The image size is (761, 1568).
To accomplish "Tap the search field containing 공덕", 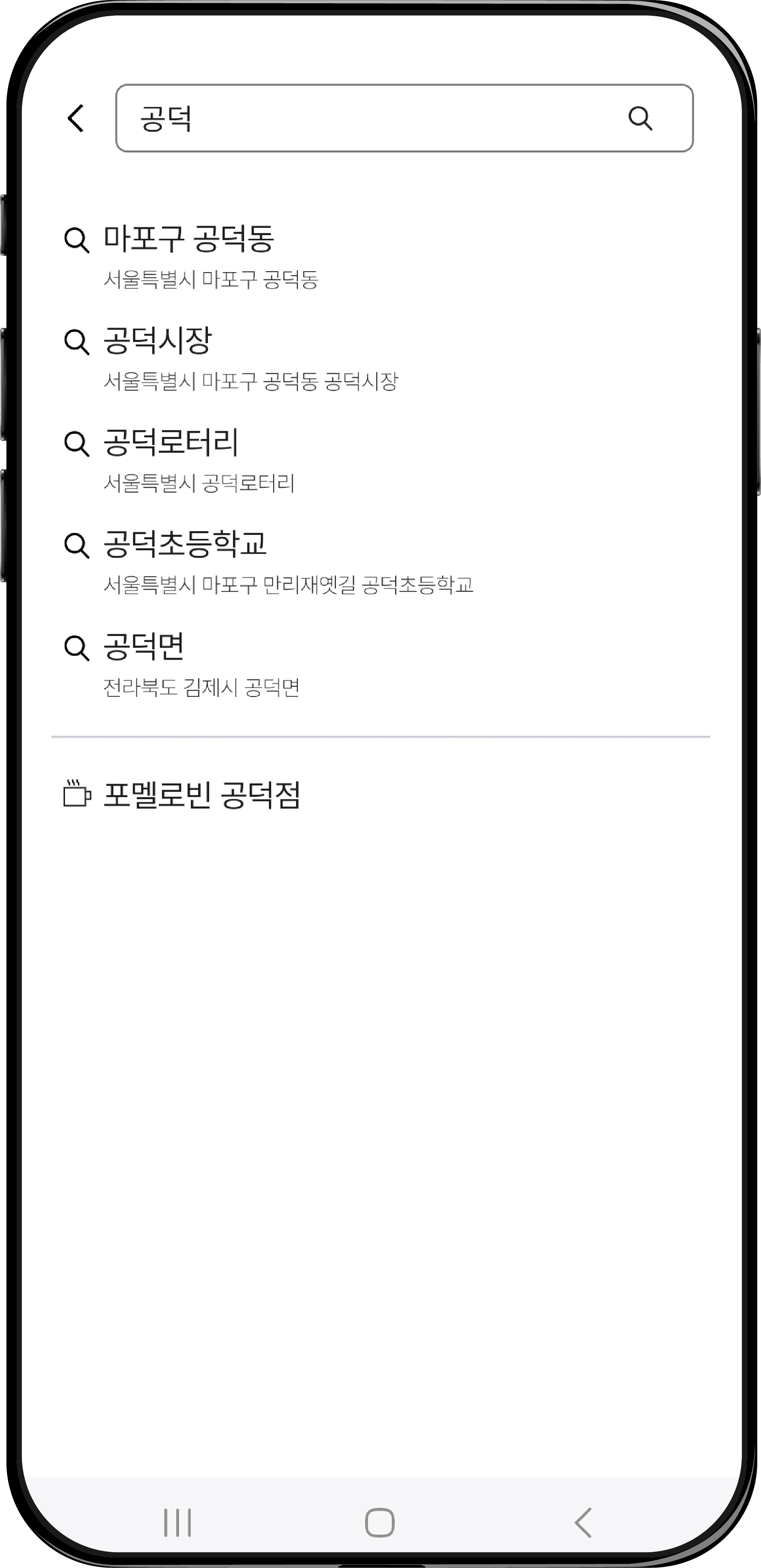I will coord(365,118).
